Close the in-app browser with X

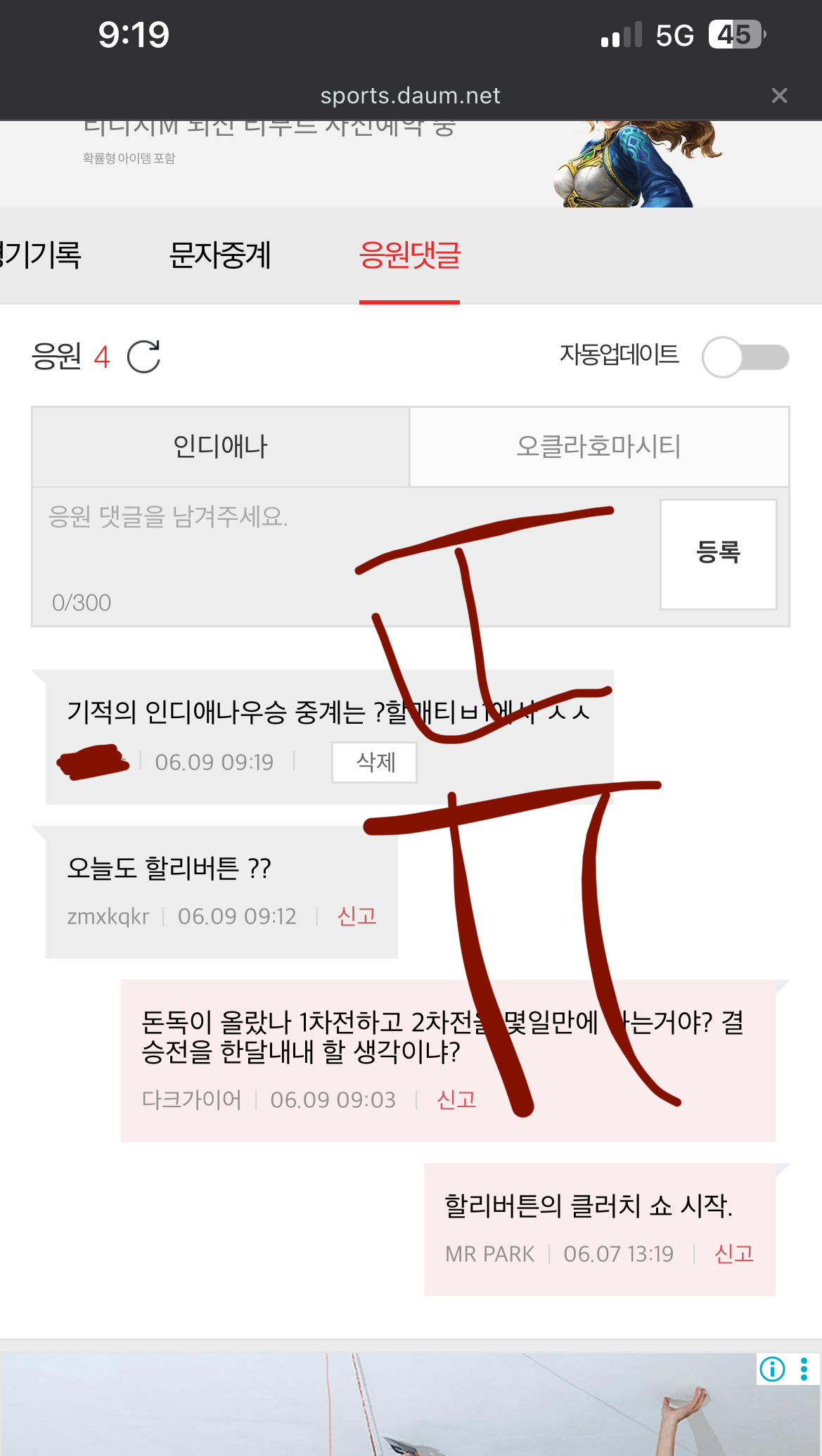tap(778, 96)
